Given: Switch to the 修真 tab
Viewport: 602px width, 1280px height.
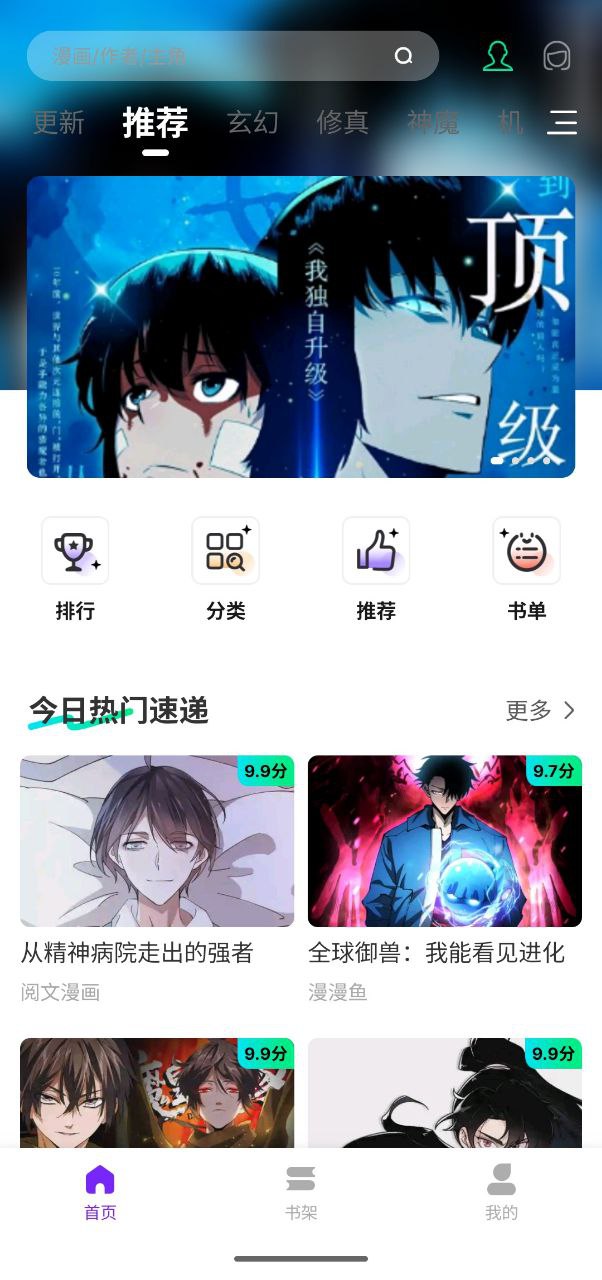Looking at the screenshot, I should tap(342, 122).
